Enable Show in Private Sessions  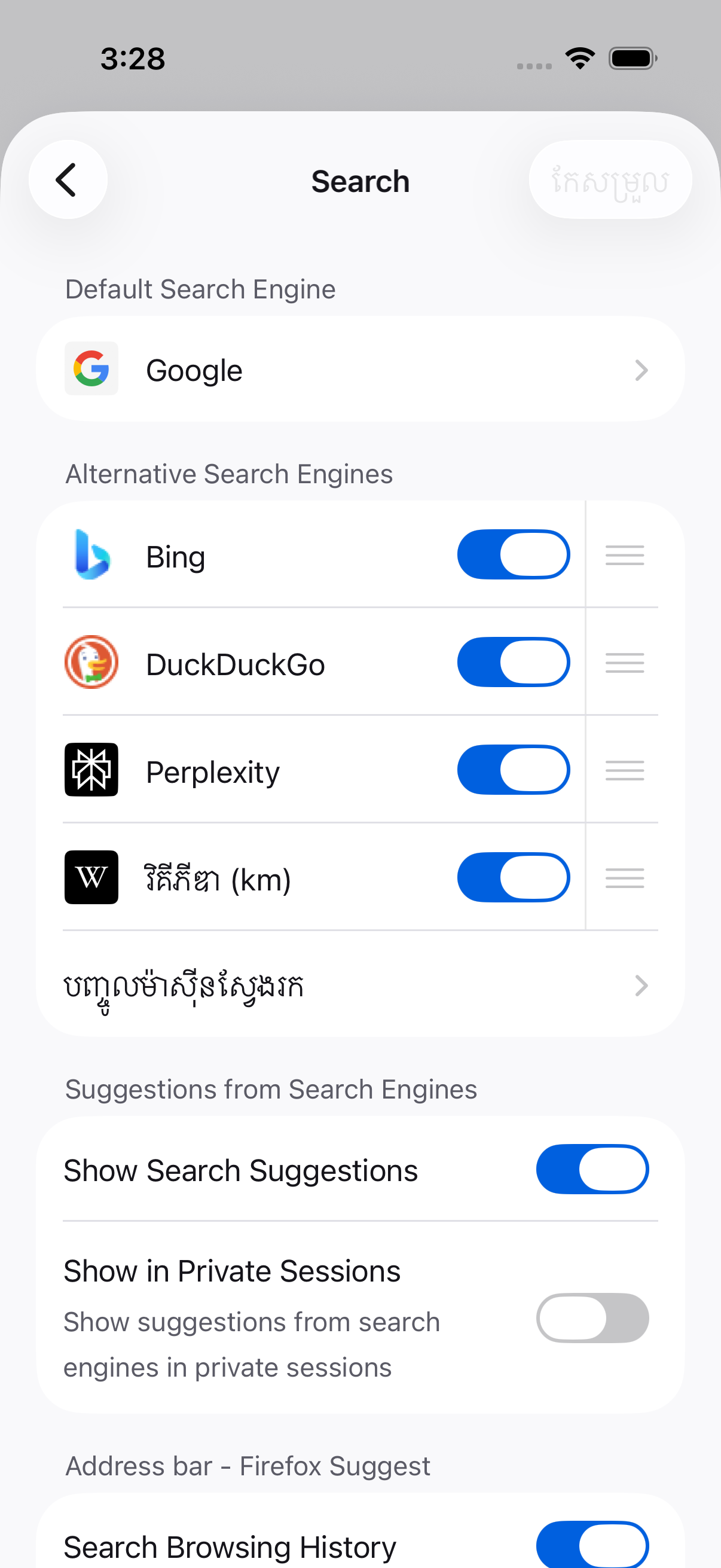click(x=591, y=1318)
